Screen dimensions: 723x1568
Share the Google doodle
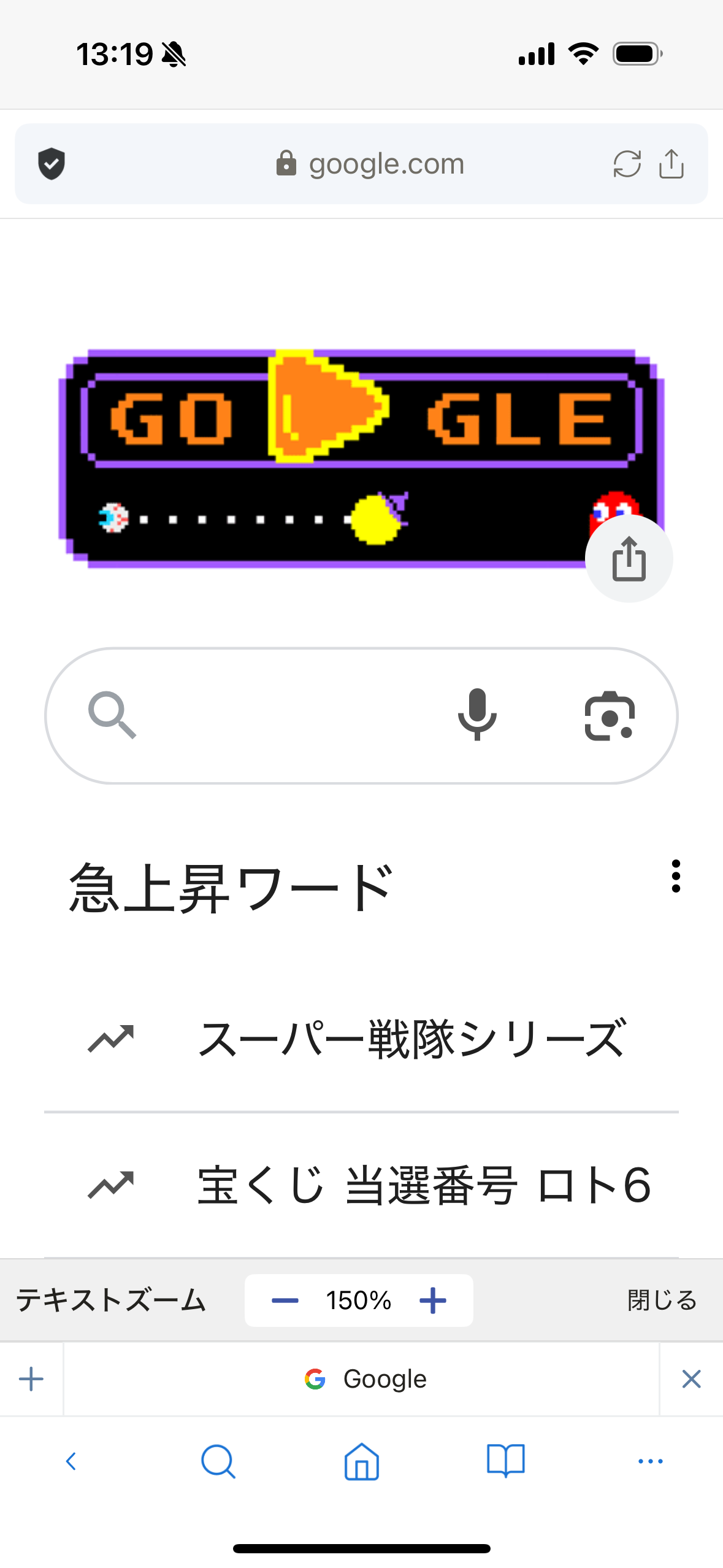click(x=629, y=559)
